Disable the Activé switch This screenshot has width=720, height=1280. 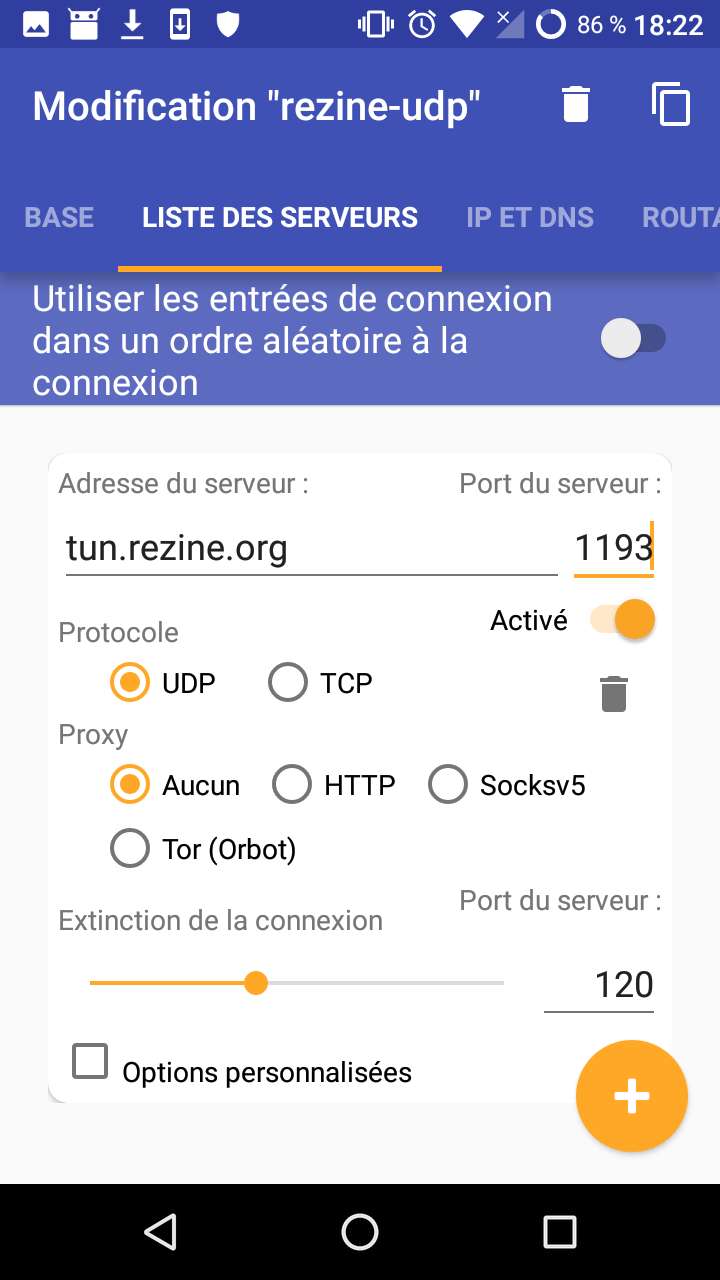(x=623, y=620)
